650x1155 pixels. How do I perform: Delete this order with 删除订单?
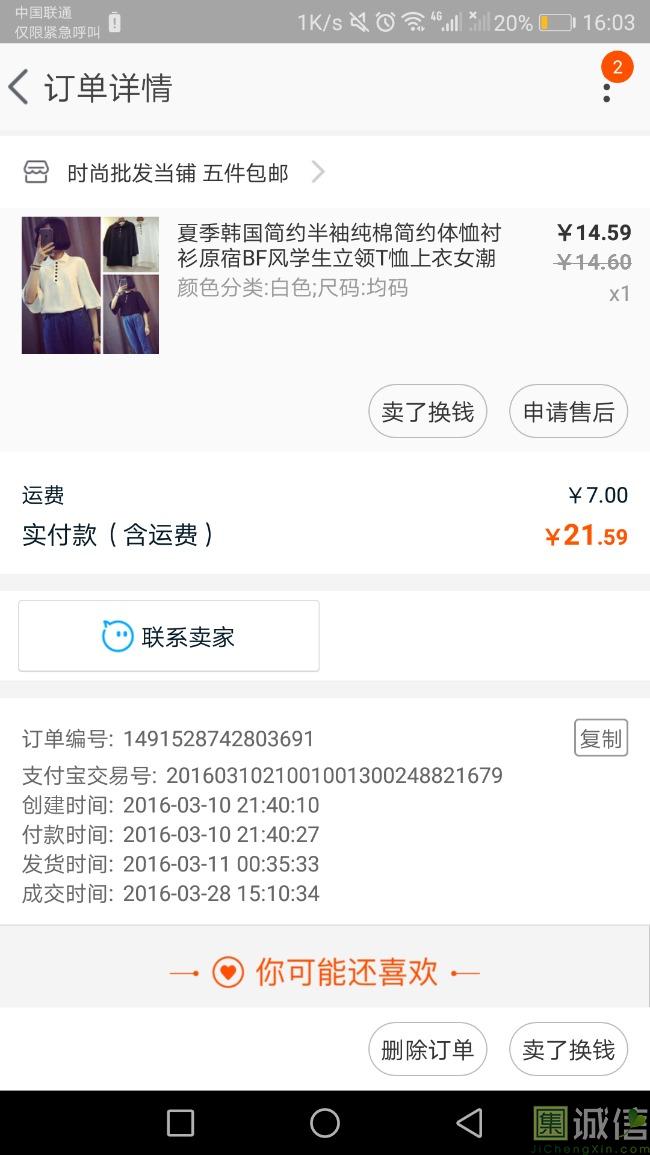[427, 1049]
